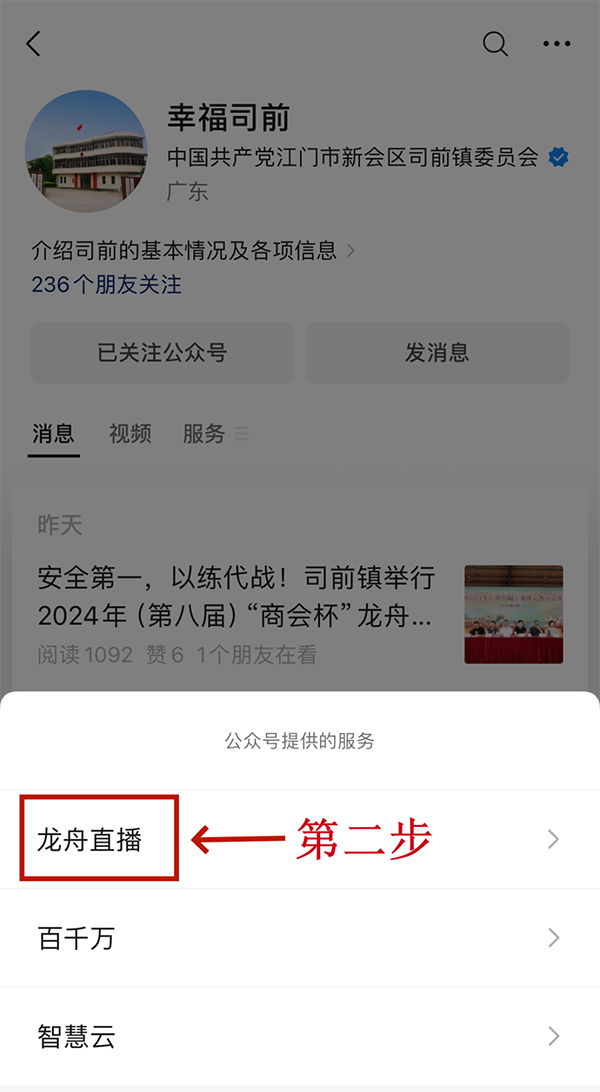Screen dimensions: 600x1092
Task: Select the 百千万 service row
Action: click(300, 938)
